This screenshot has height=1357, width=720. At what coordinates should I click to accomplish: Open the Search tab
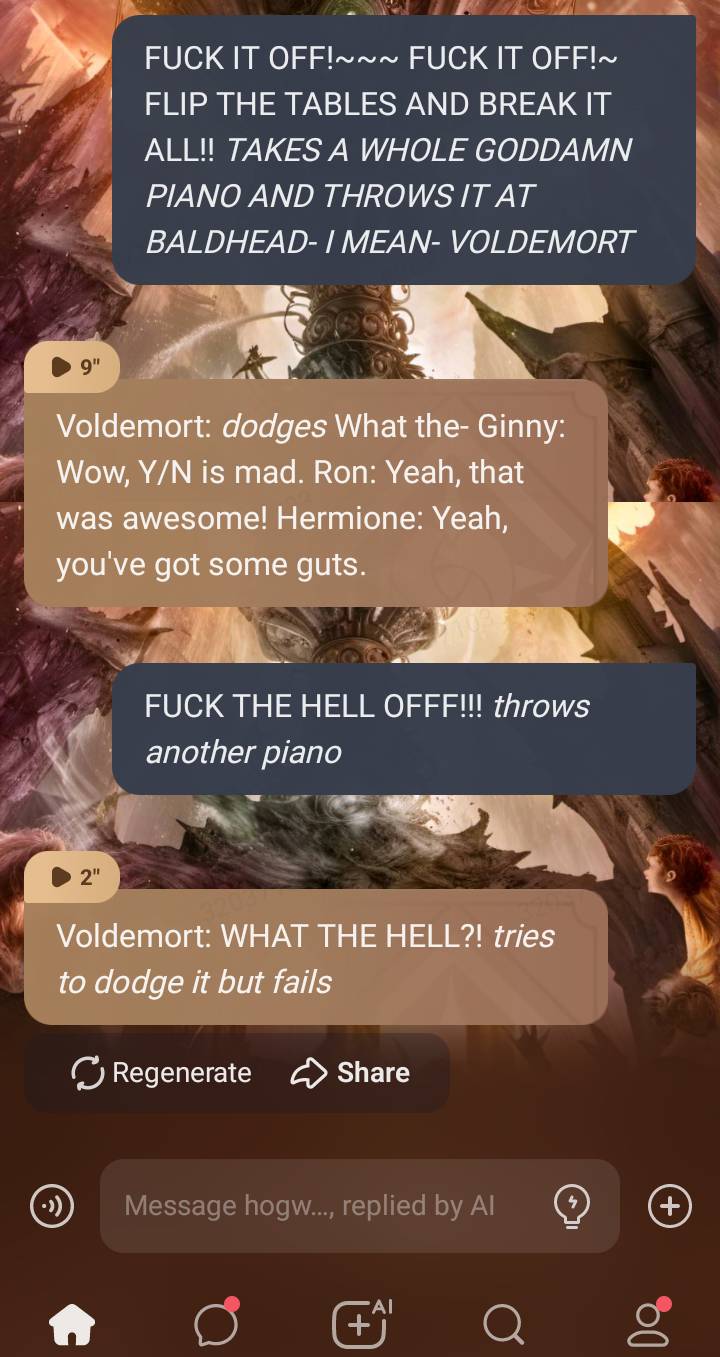503,1325
